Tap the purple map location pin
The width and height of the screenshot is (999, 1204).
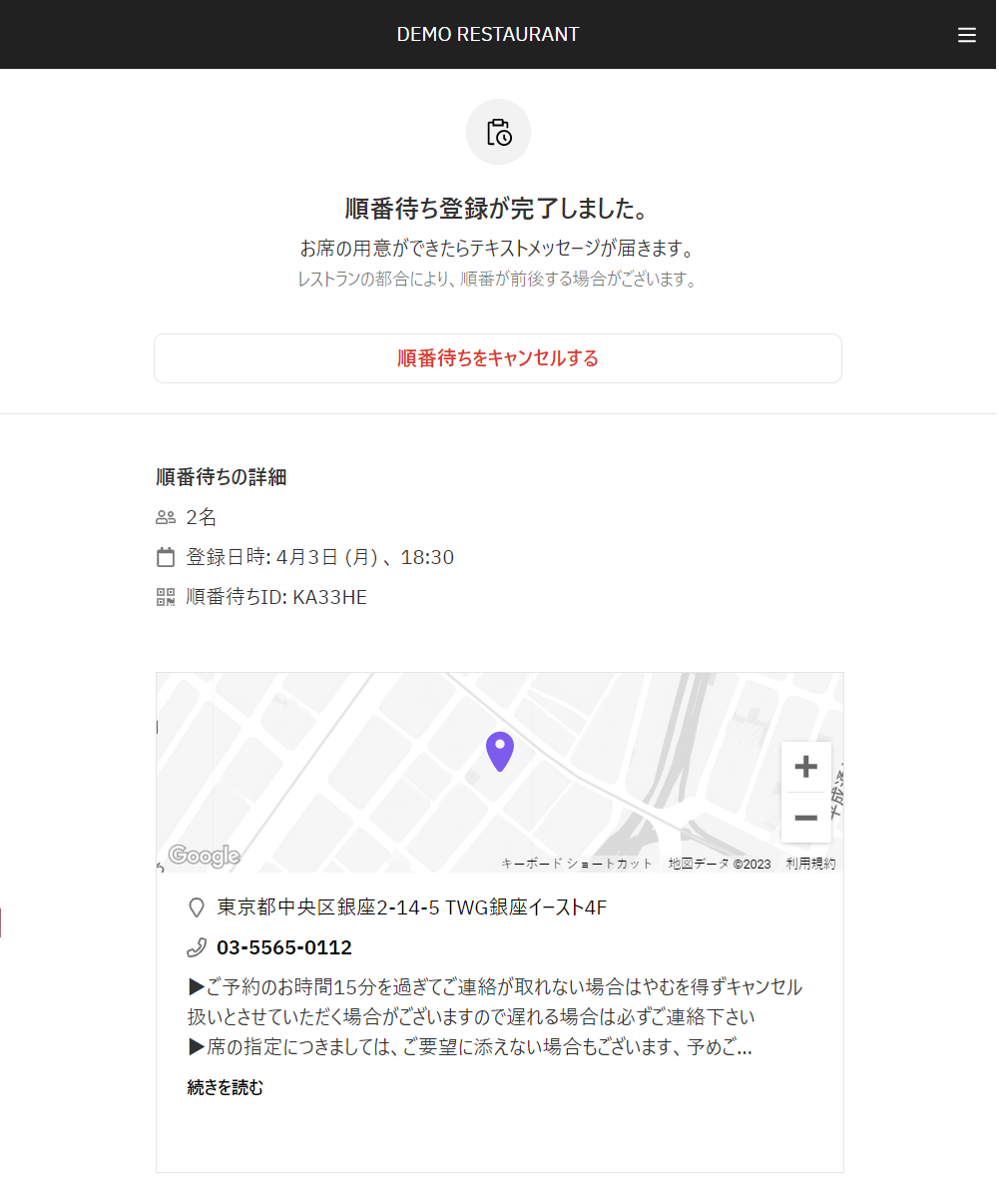click(500, 750)
